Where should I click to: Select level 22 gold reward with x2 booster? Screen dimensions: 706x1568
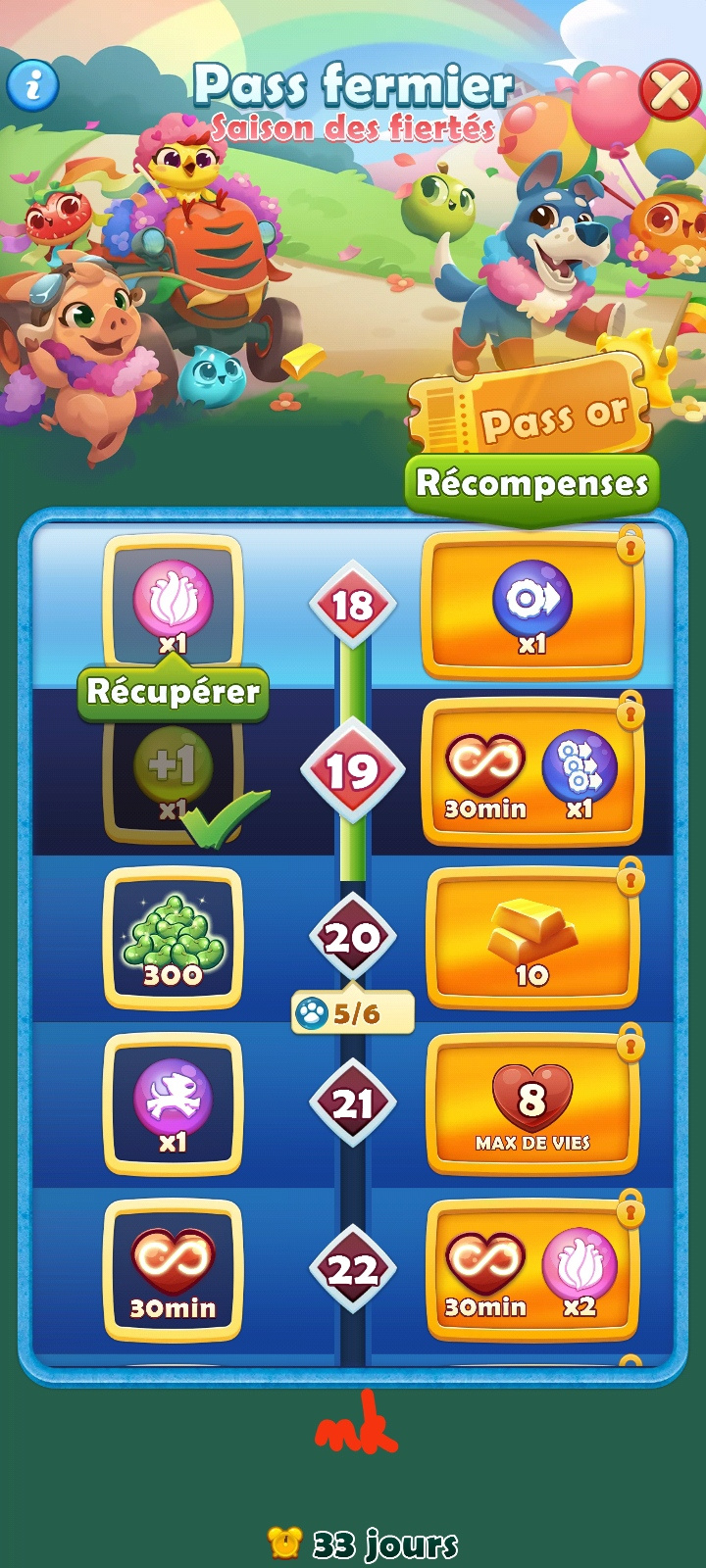pyautogui.click(x=532, y=1271)
